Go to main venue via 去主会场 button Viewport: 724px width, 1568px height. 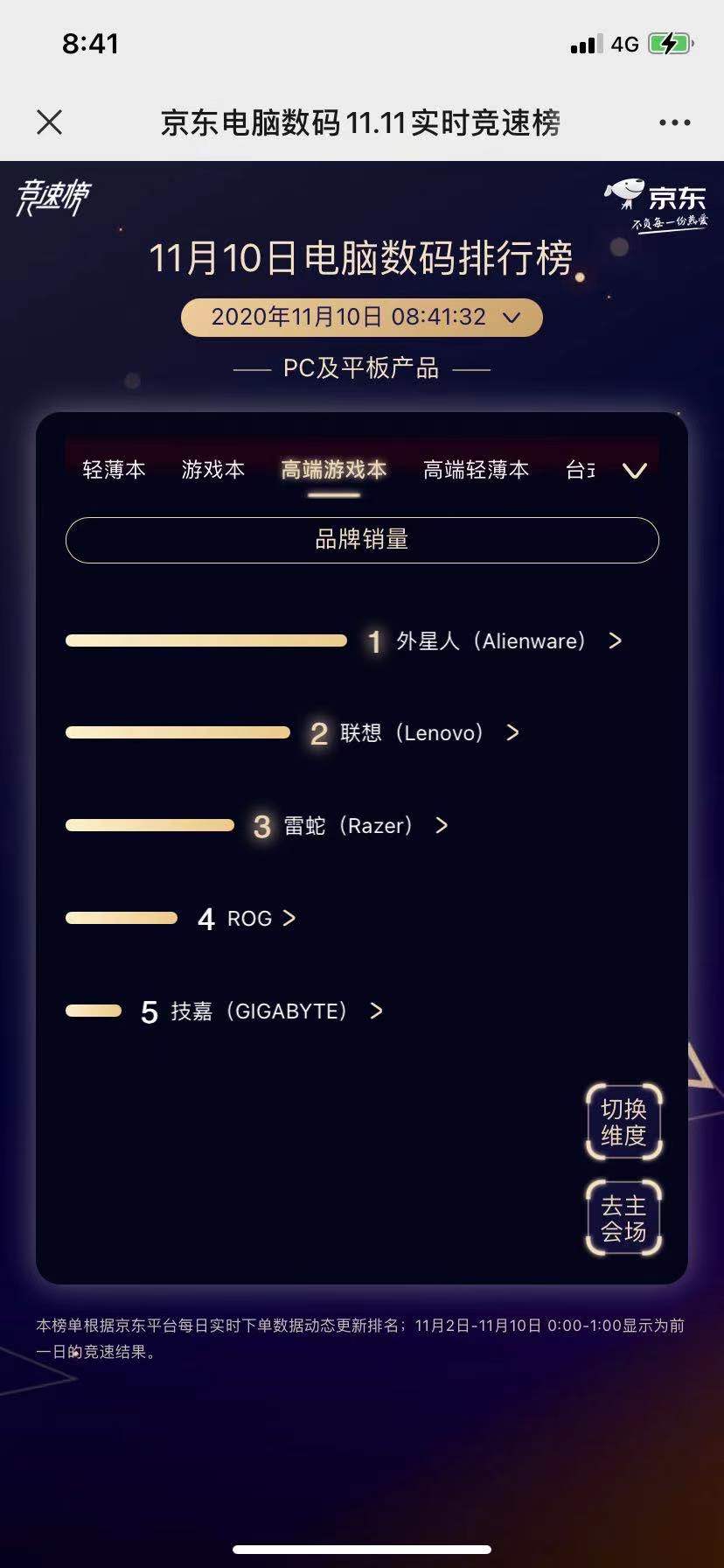(x=623, y=1216)
